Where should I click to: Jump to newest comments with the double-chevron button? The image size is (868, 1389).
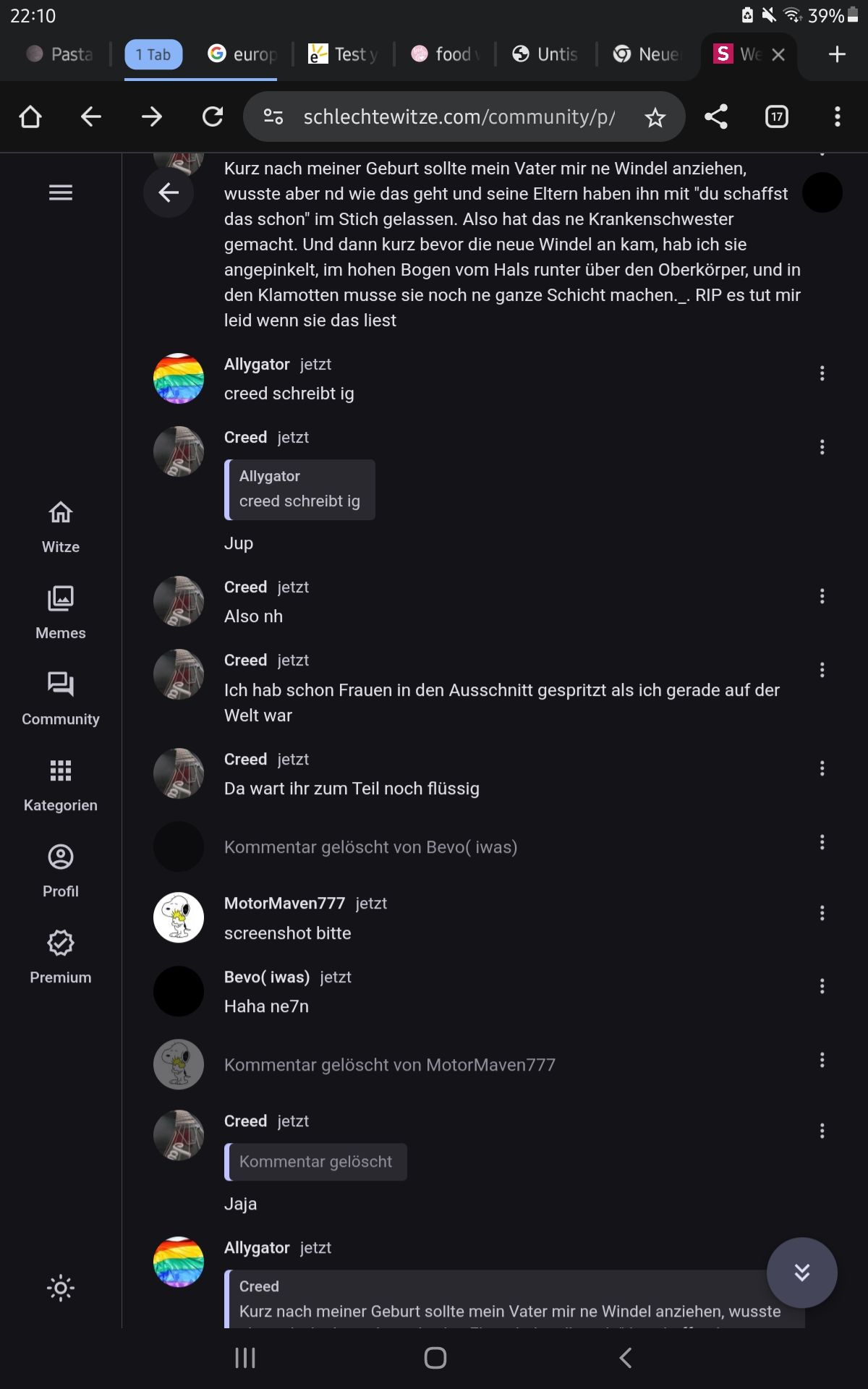coord(801,1273)
